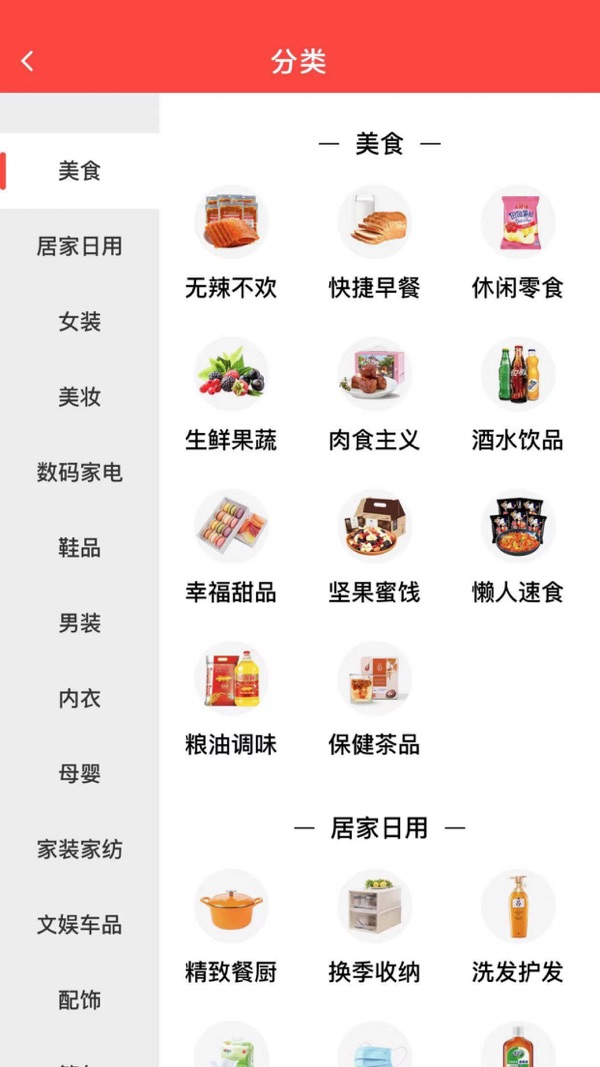Go back using the top-left arrow
Image resolution: width=600 pixels, height=1067 pixels.
[x=27, y=61]
